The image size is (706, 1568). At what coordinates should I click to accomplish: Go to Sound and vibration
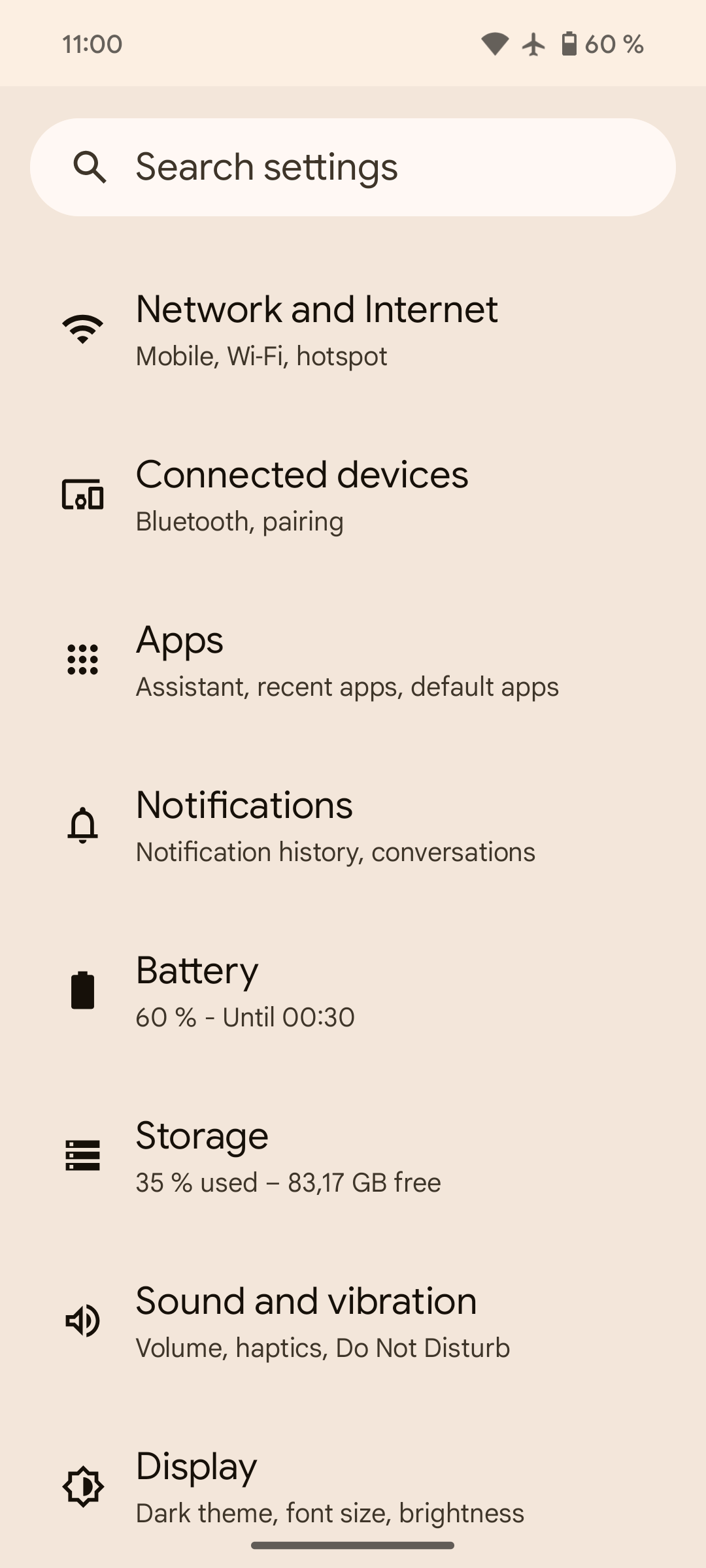click(322, 1322)
